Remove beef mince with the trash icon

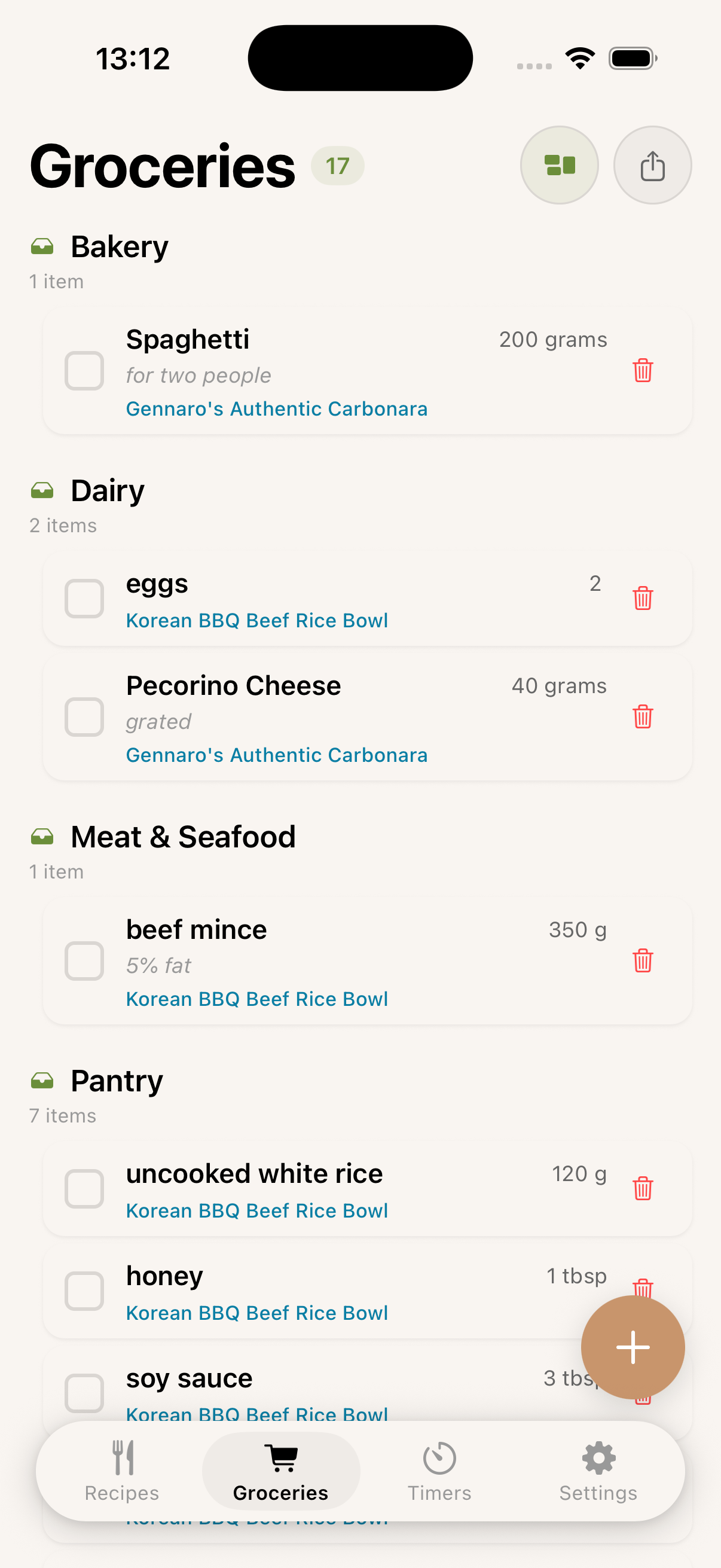click(x=643, y=962)
